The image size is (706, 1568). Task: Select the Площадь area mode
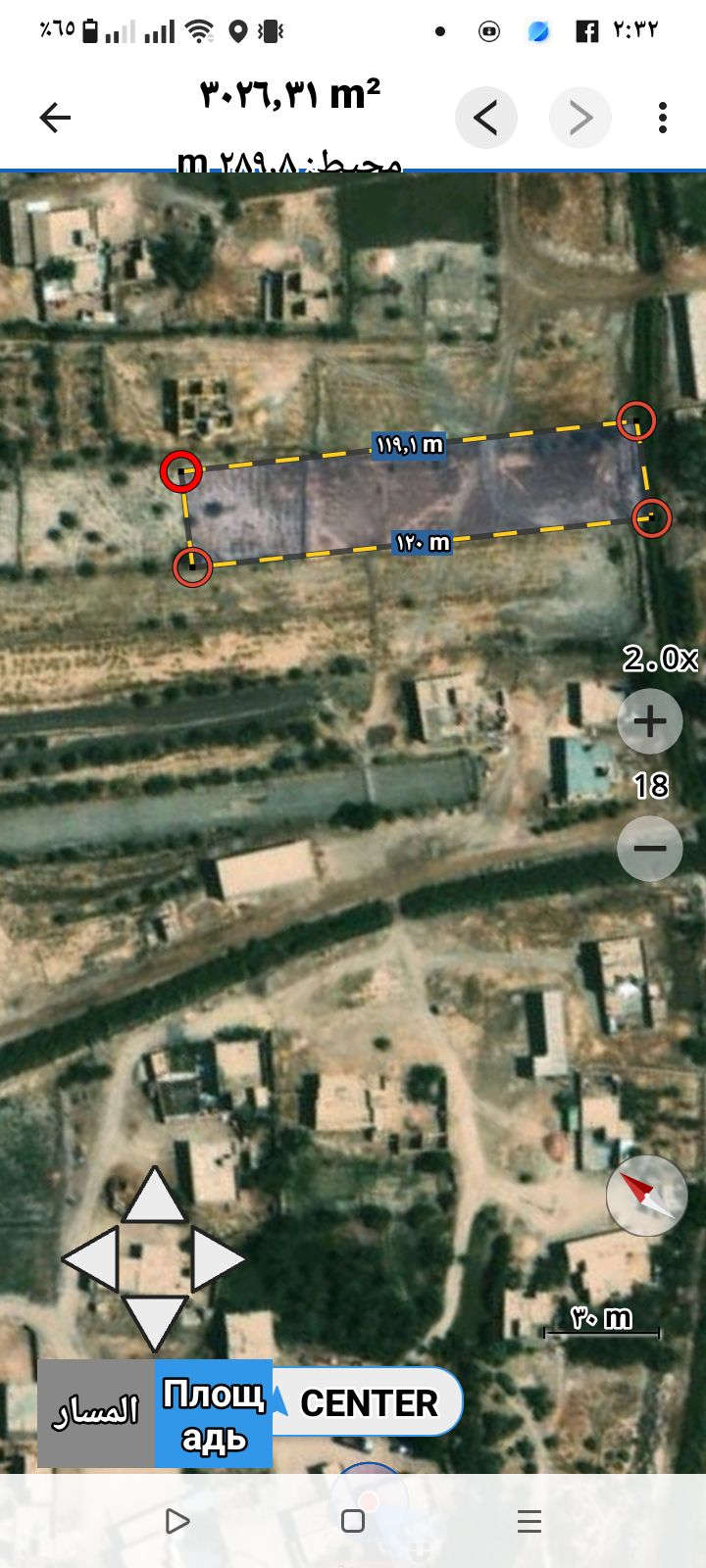click(214, 1413)
